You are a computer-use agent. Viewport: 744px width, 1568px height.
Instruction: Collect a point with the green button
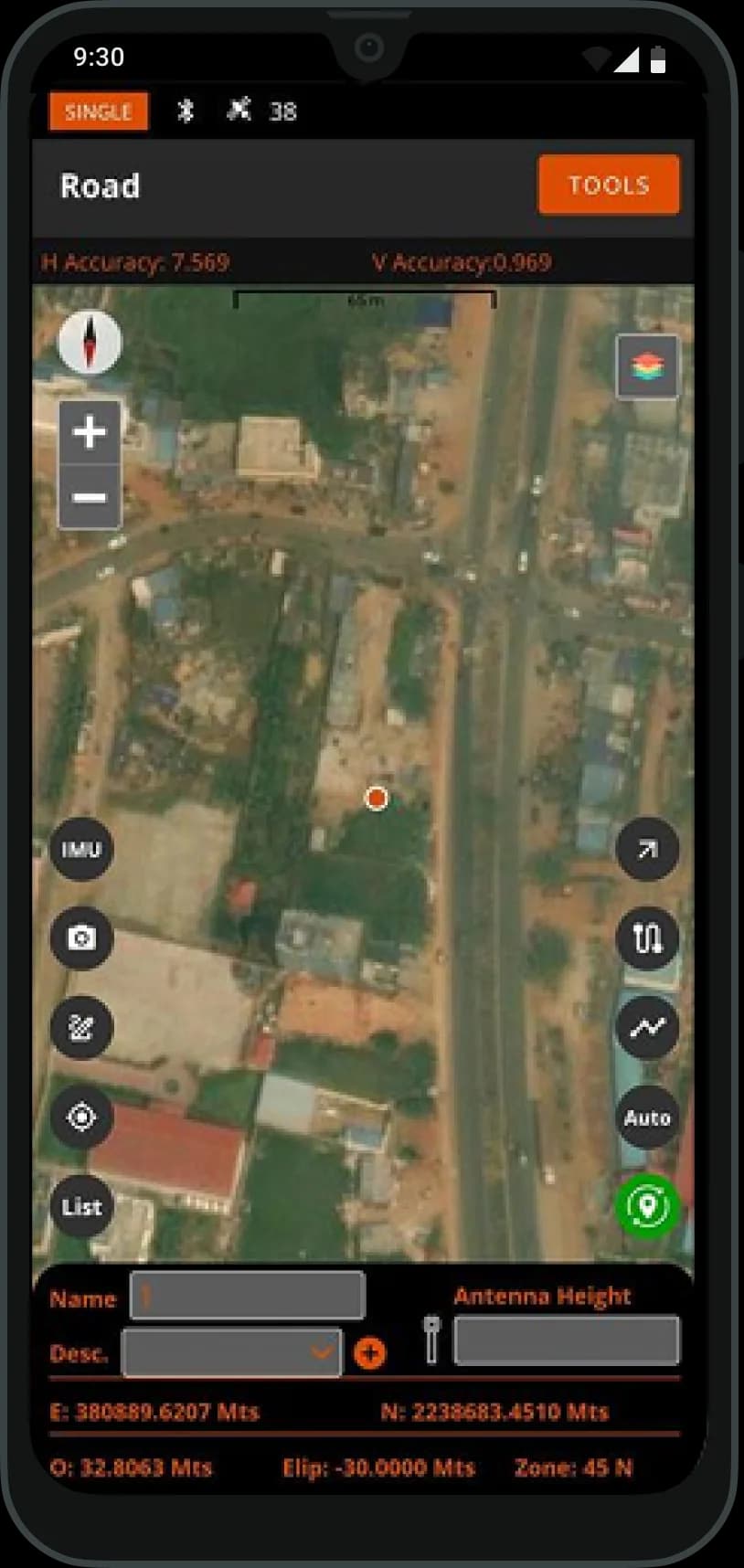point(647,1206)
